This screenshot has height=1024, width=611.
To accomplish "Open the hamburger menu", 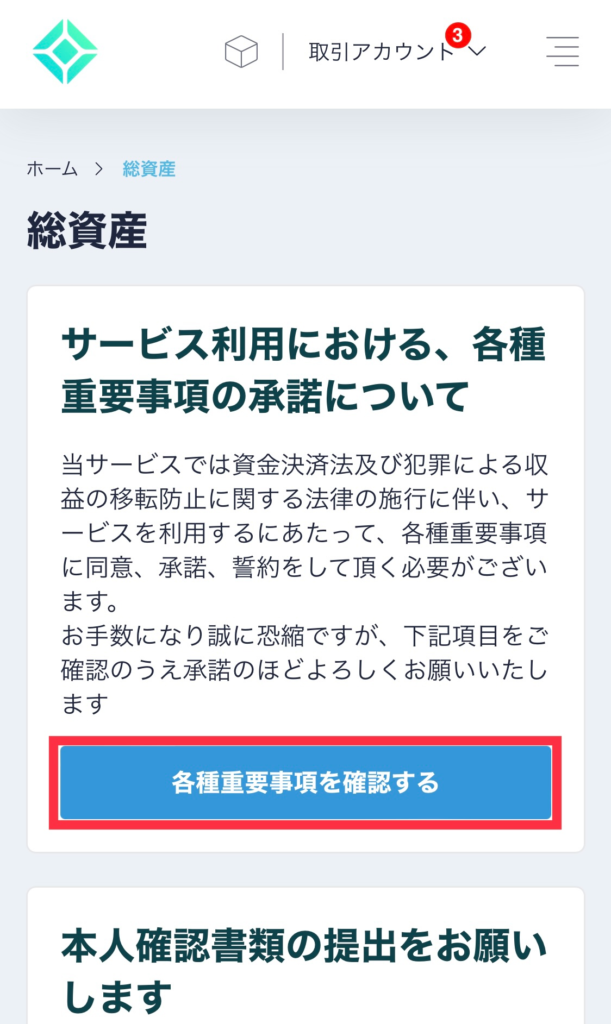I will click(563, 51).
